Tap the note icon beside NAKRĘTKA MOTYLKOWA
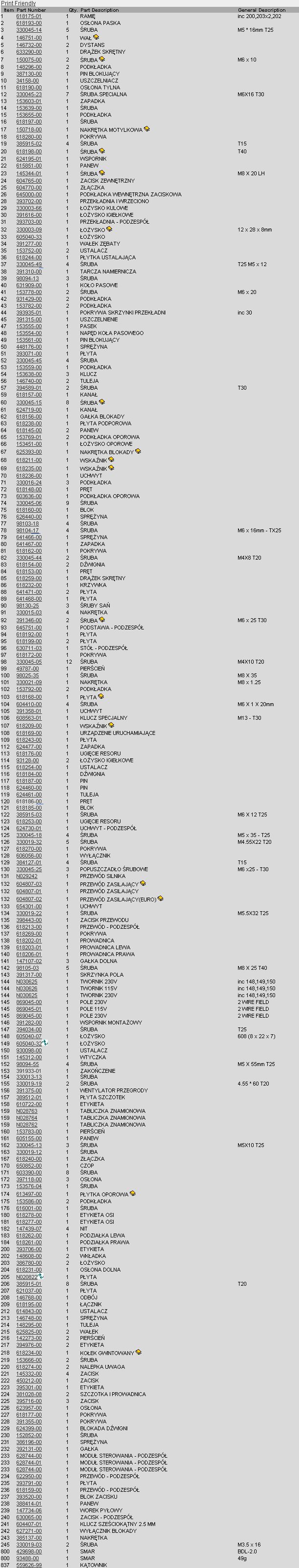The image size is (299, 1568). tap(147, 129)
